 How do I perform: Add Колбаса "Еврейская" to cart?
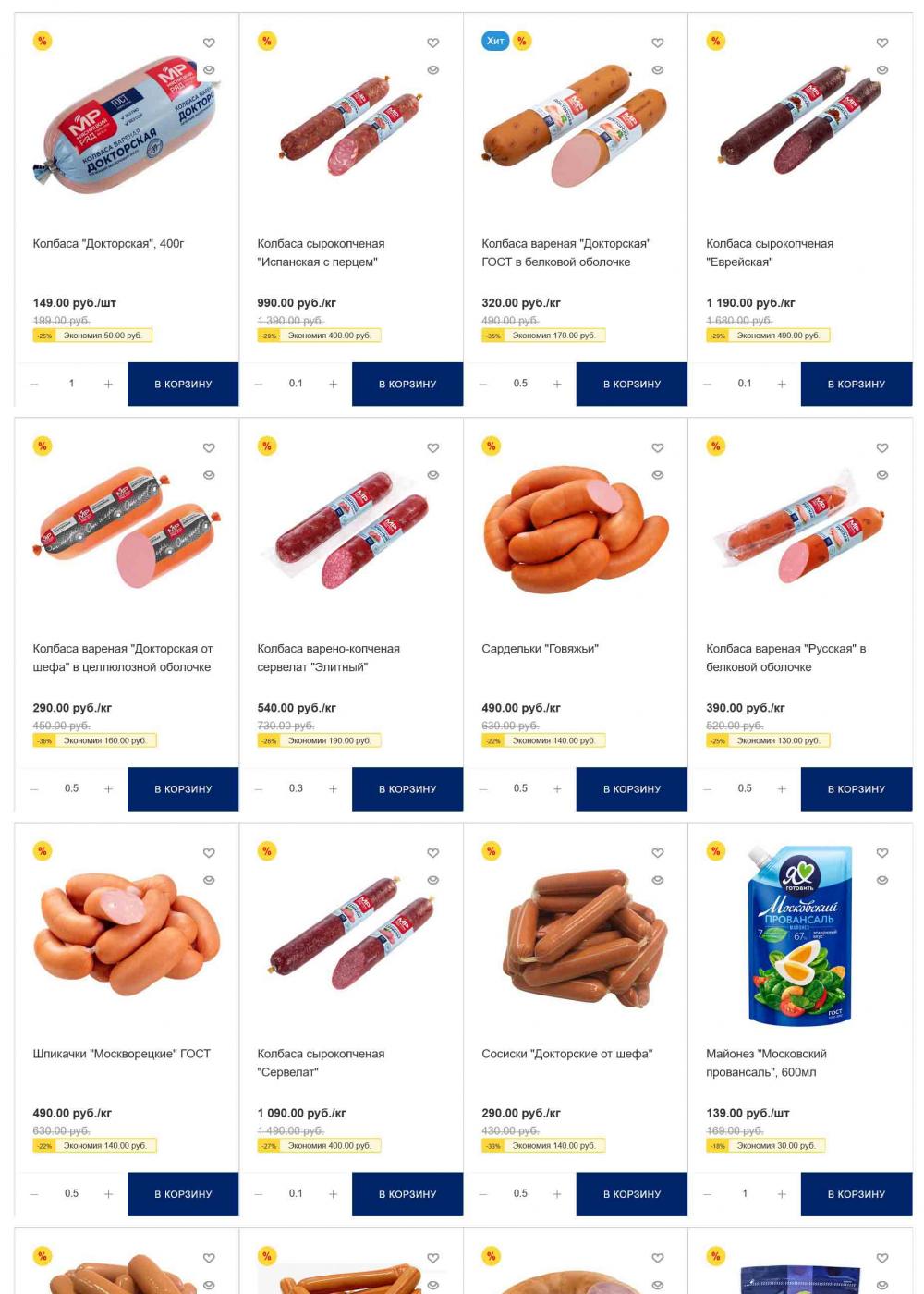tap(856, 384)
